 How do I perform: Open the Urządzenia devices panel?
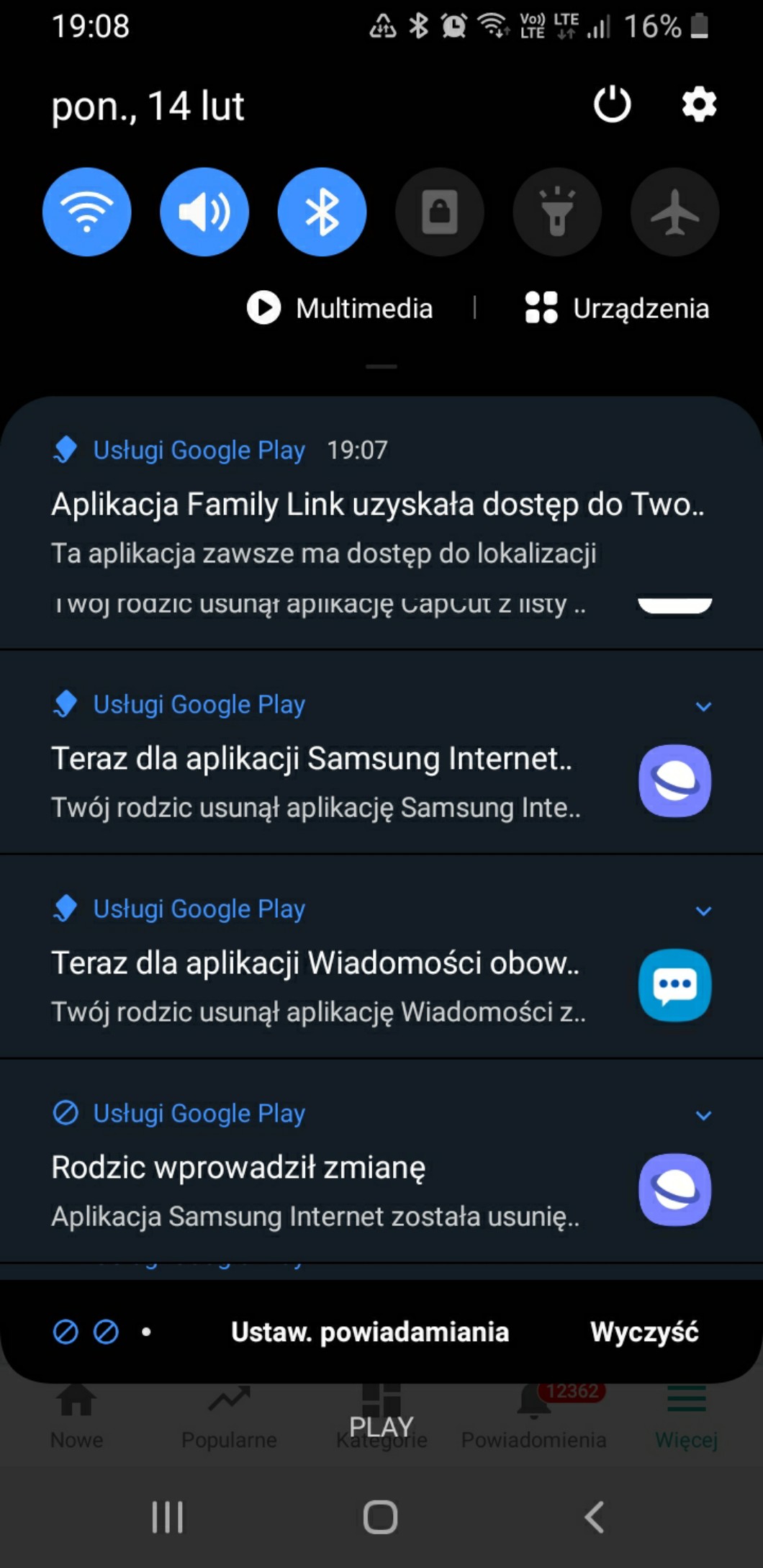point(617,308)
